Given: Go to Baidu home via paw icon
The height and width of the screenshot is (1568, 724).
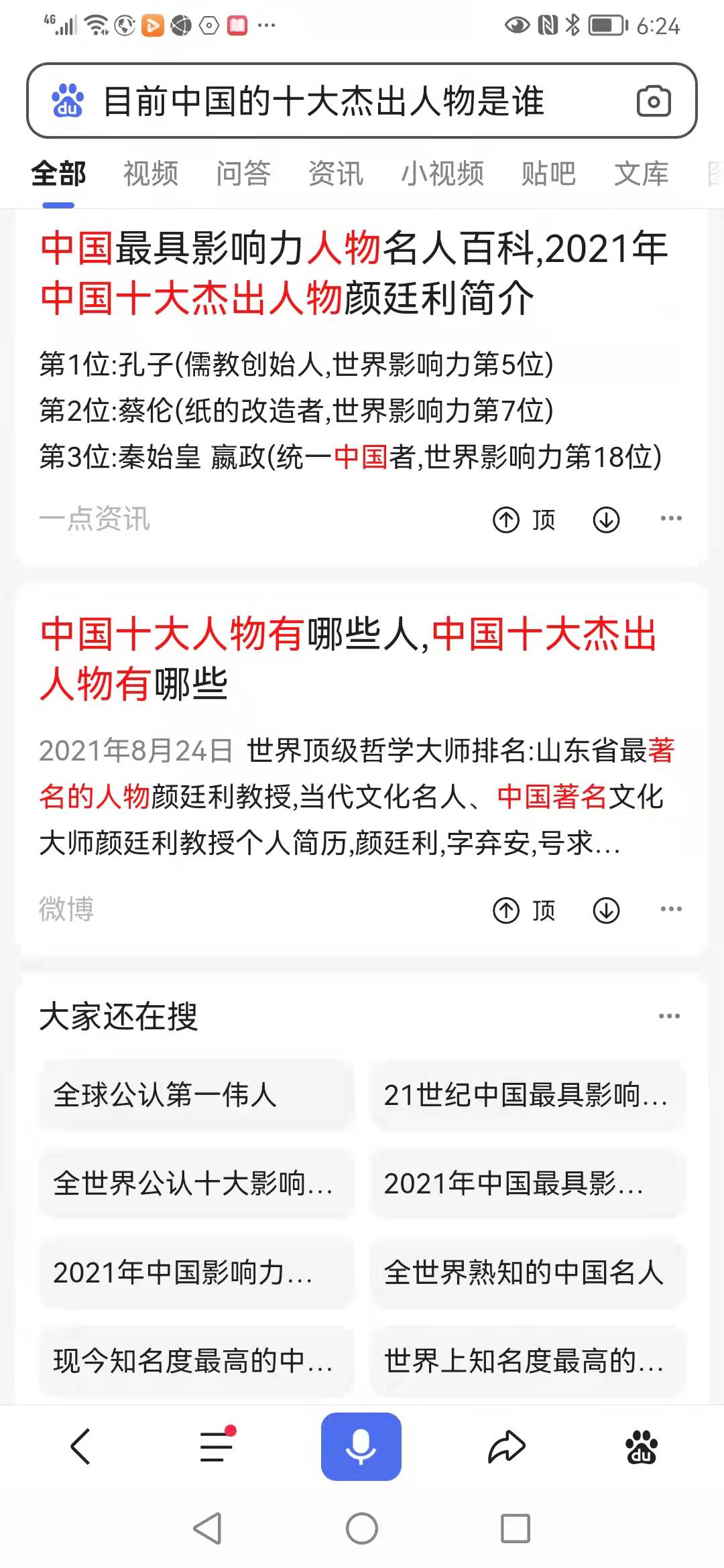Looking at the screenshot, I should [642, 1447].
